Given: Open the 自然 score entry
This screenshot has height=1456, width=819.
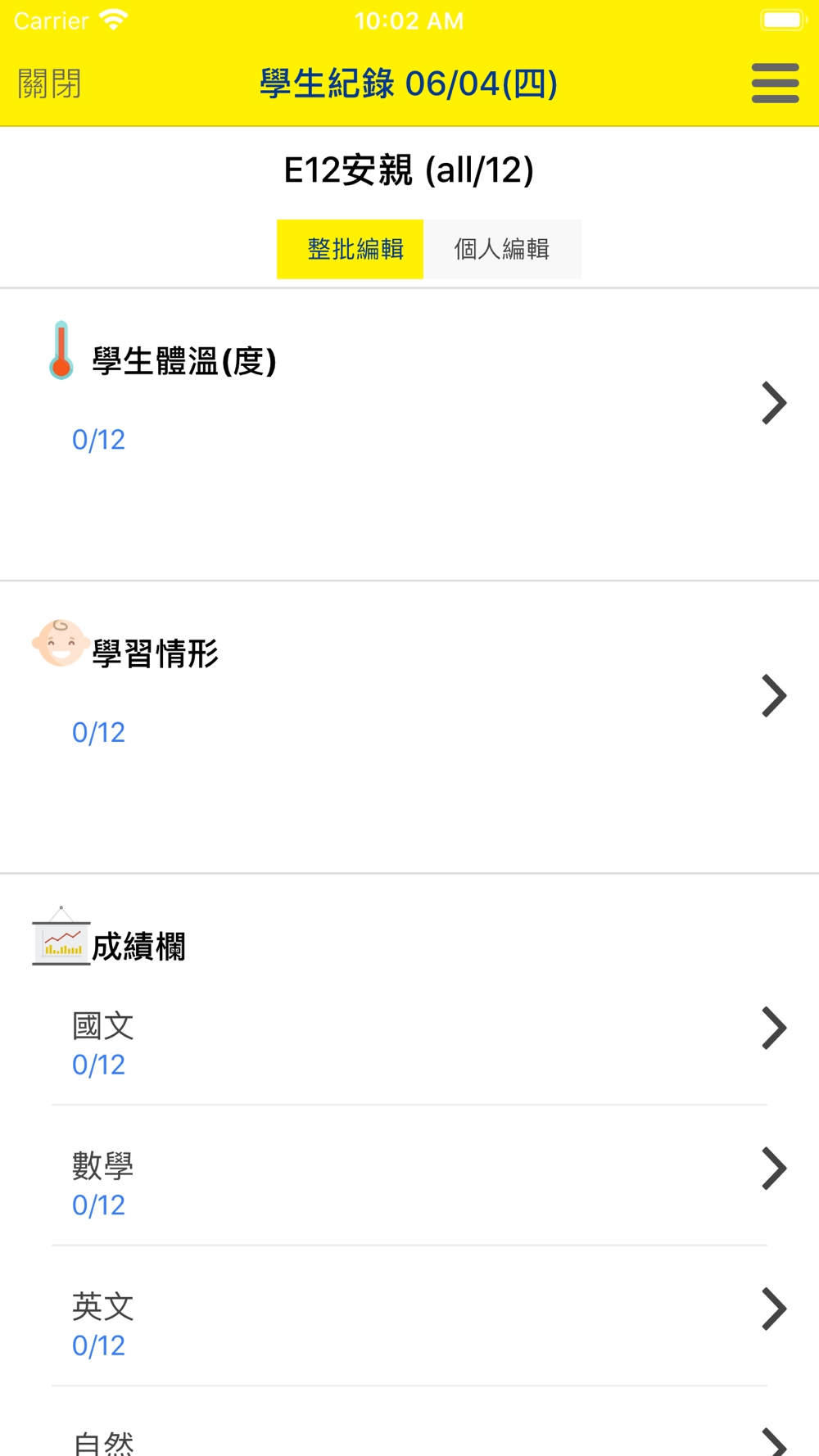Looking at the screenshot, I should click(x=409, y=1423).
